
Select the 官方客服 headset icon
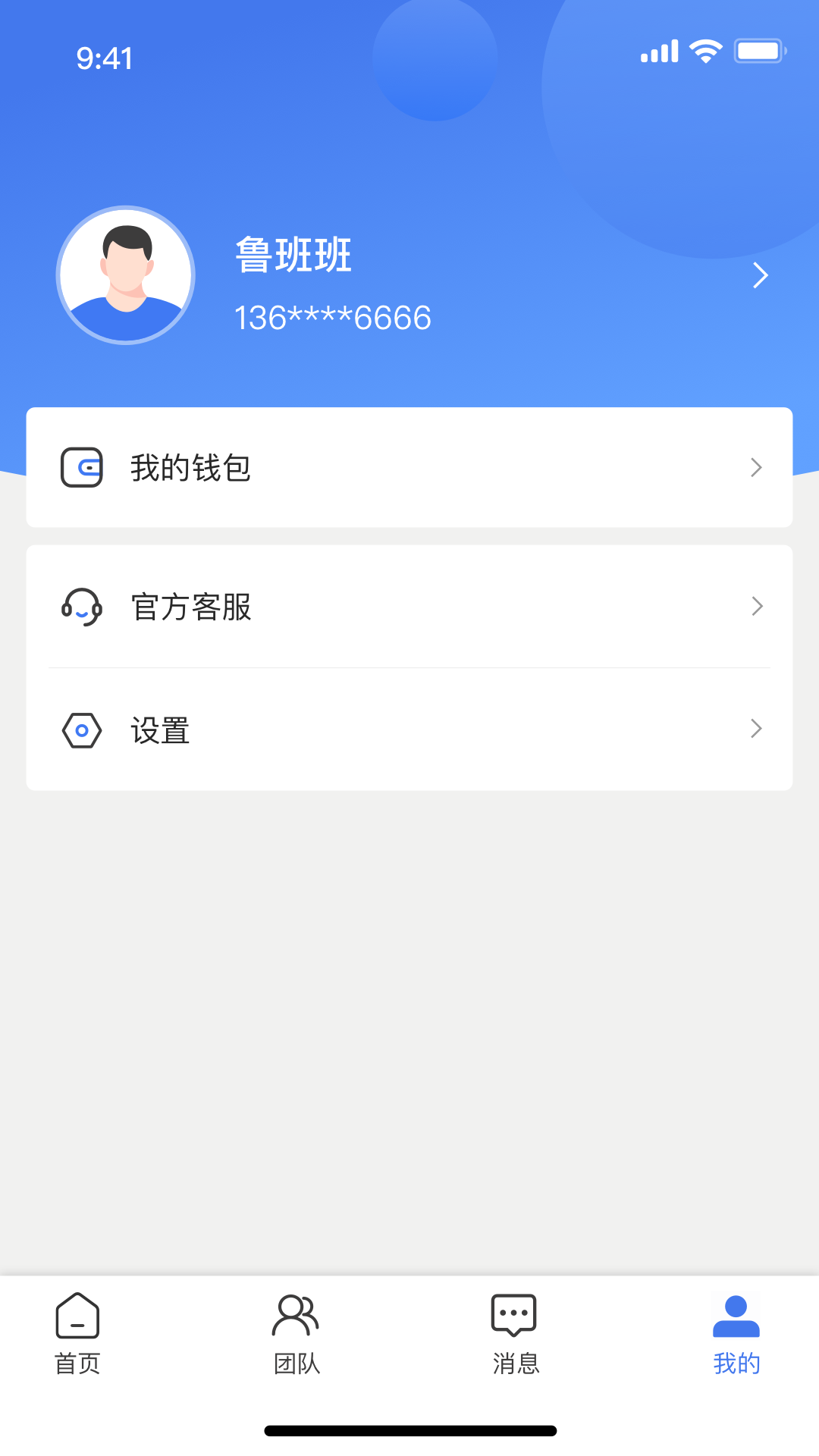click(x=82, y=607)
